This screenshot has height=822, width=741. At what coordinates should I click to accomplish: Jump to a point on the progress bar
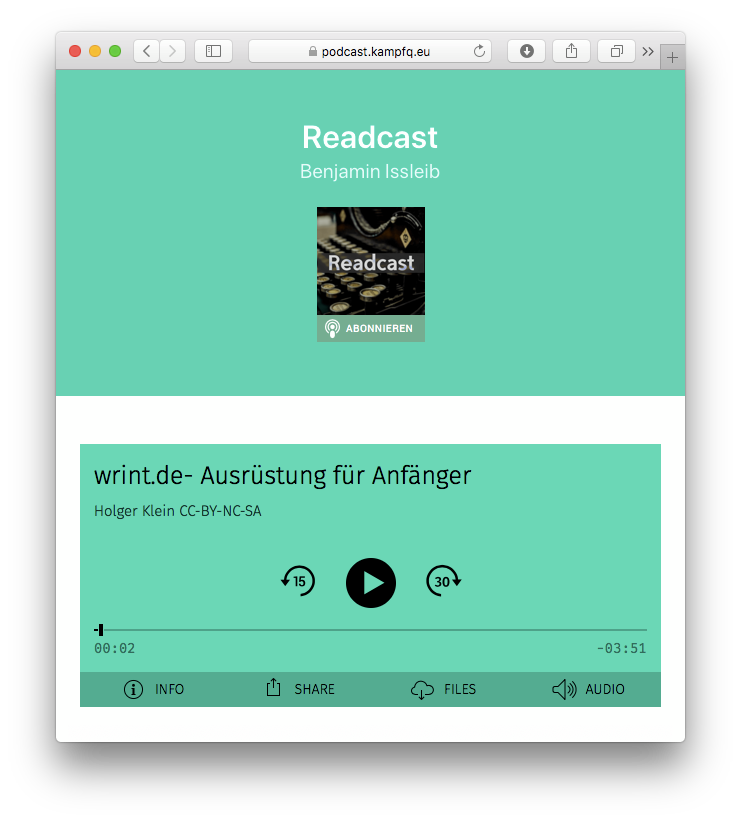tap(370, 630)
